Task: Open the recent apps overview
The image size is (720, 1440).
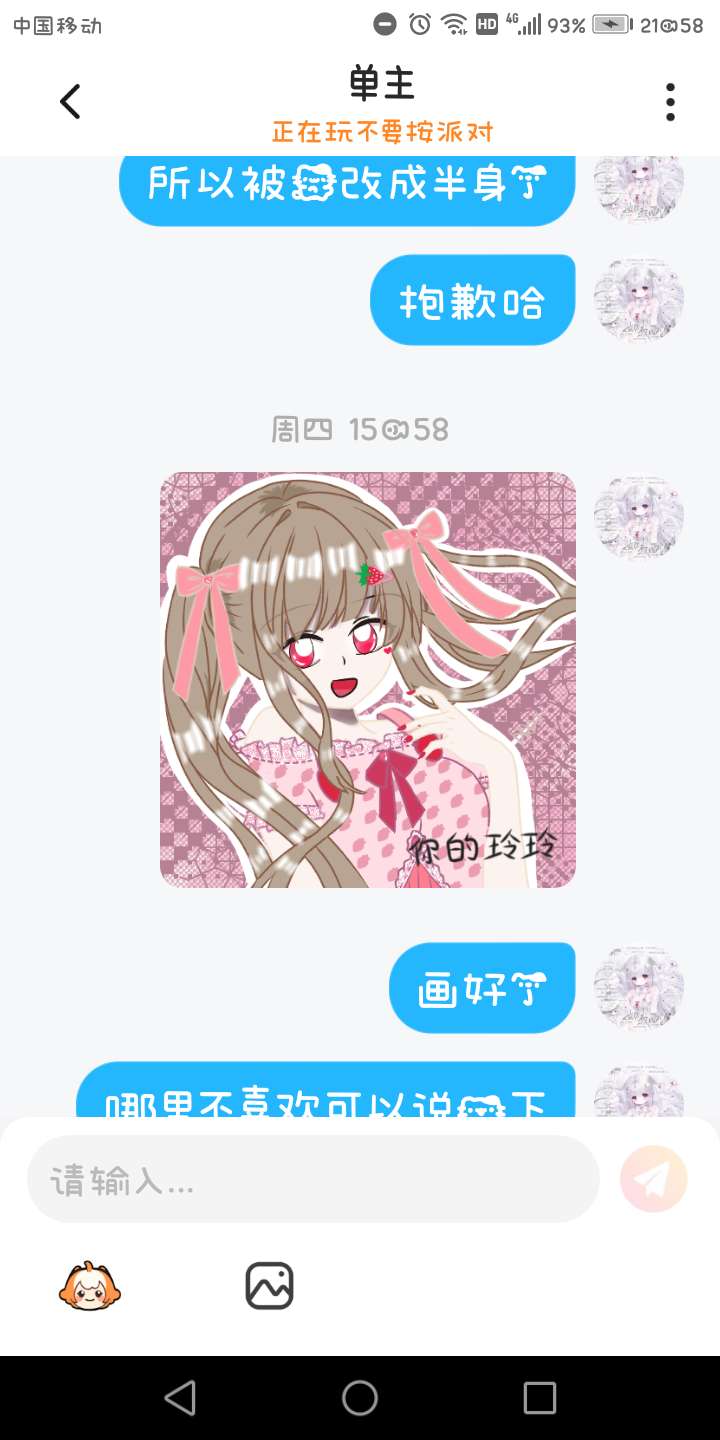Action: pos(540,1398)
